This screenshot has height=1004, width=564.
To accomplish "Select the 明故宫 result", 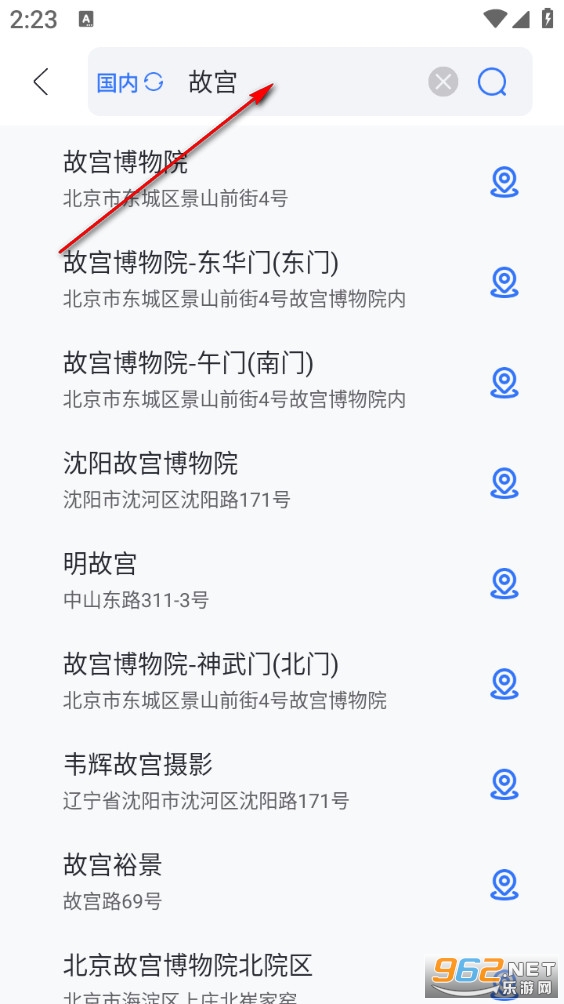I will point(282,581).
